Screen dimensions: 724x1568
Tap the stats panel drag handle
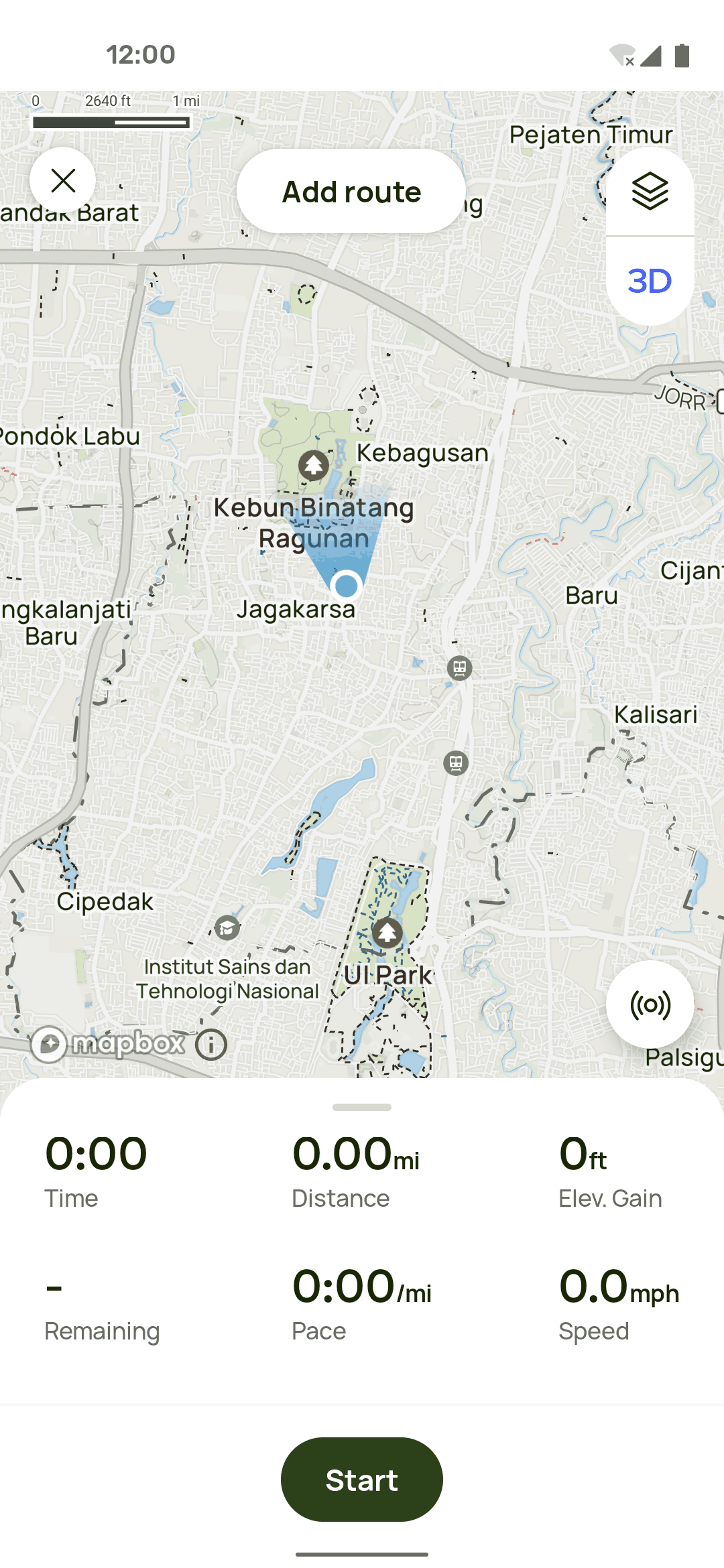(x=362, y=1107)
